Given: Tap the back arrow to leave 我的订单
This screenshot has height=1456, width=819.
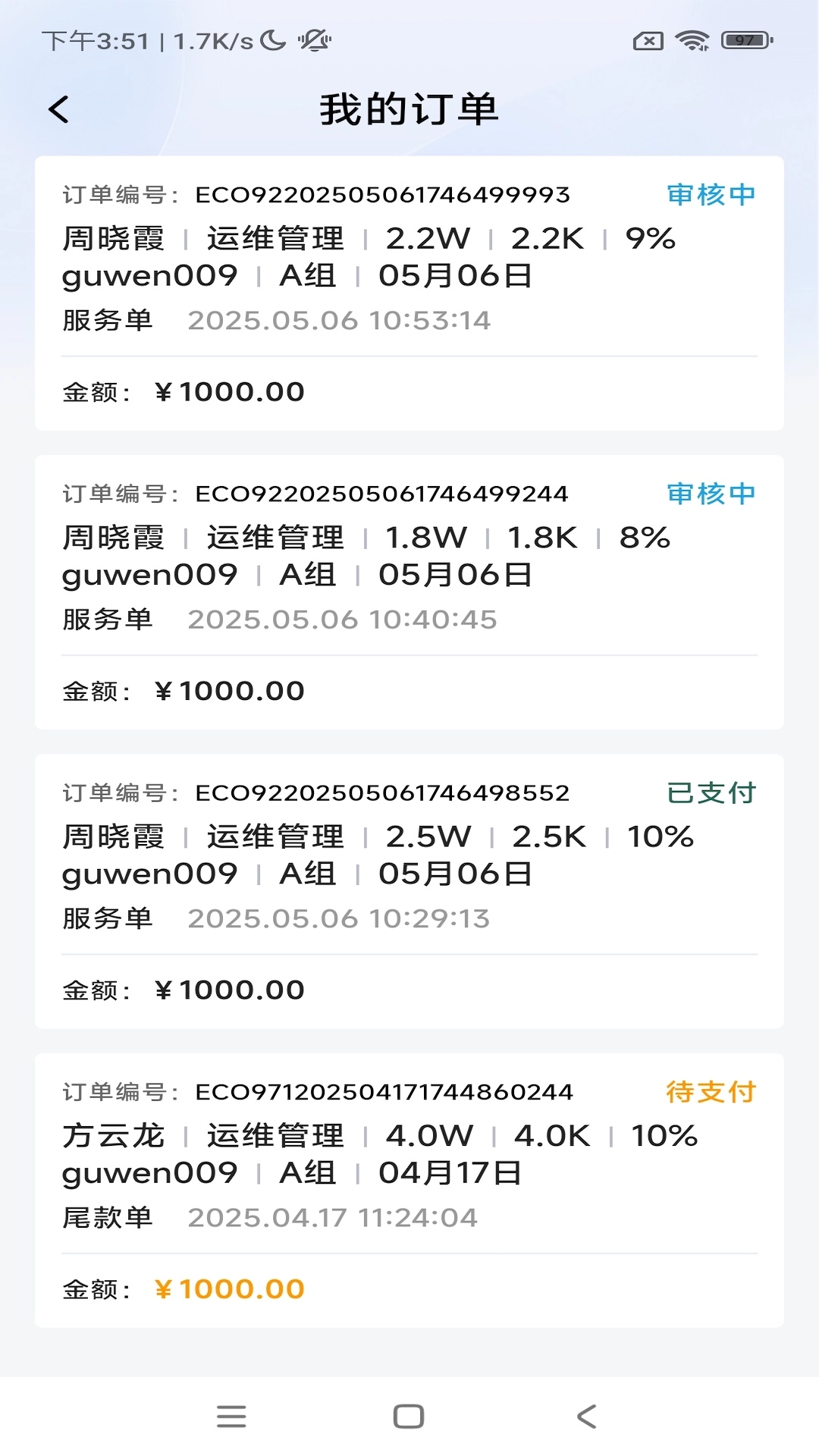Looking at the screenshot, I should (x=58, y=109).
